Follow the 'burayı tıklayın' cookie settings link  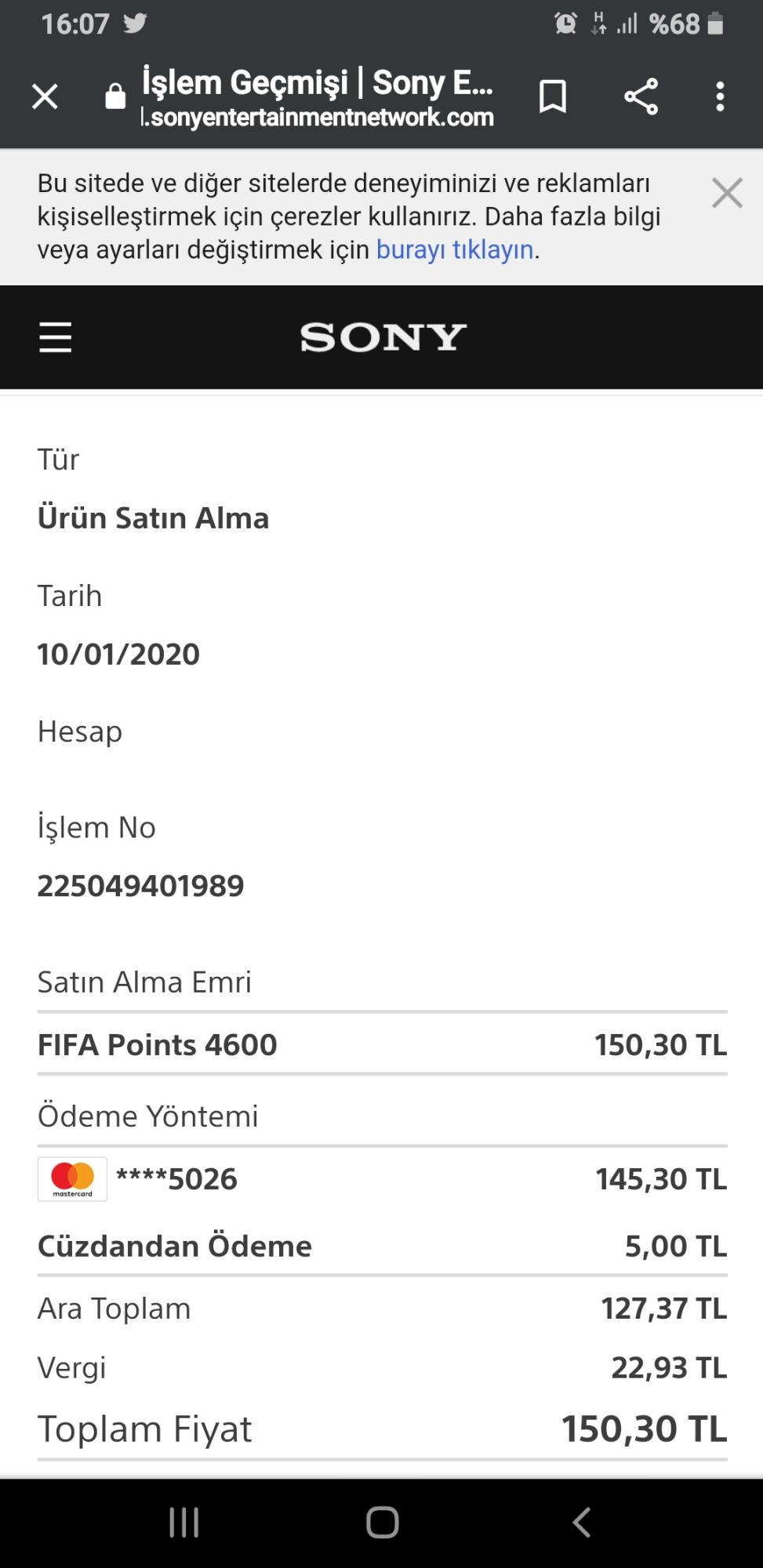tap(455, 249)
